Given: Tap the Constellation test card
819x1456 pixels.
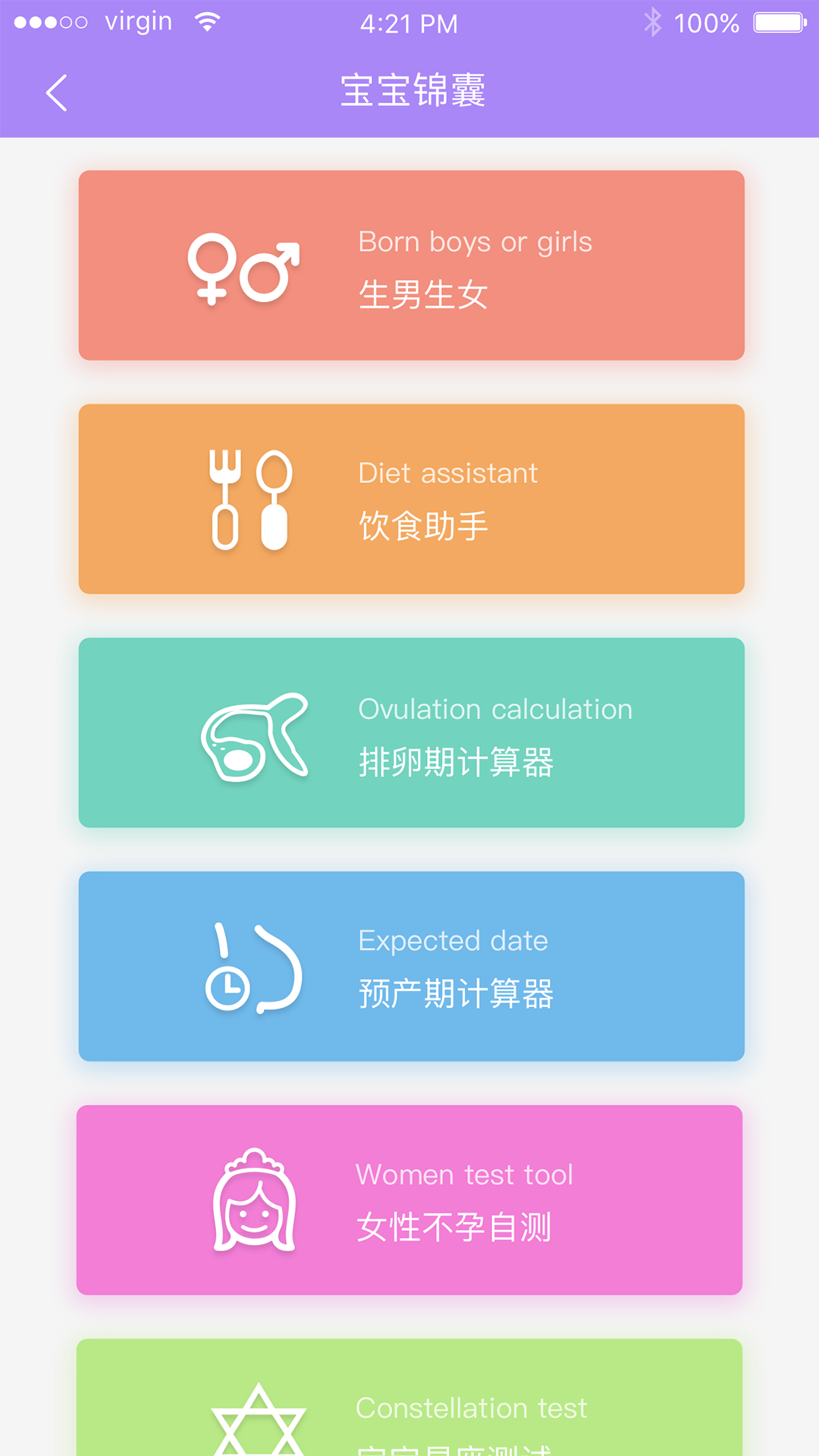Looking at the screenshot, I should (409, 1403).
